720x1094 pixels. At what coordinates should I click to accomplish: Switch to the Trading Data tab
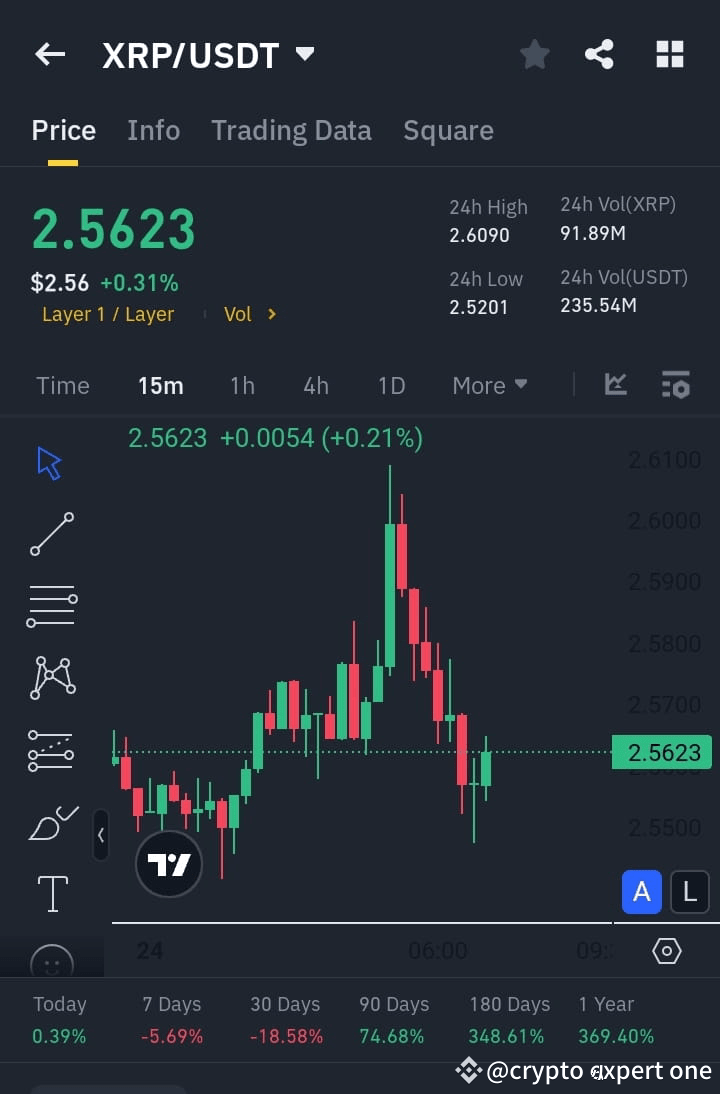click(x=291, y=130)
